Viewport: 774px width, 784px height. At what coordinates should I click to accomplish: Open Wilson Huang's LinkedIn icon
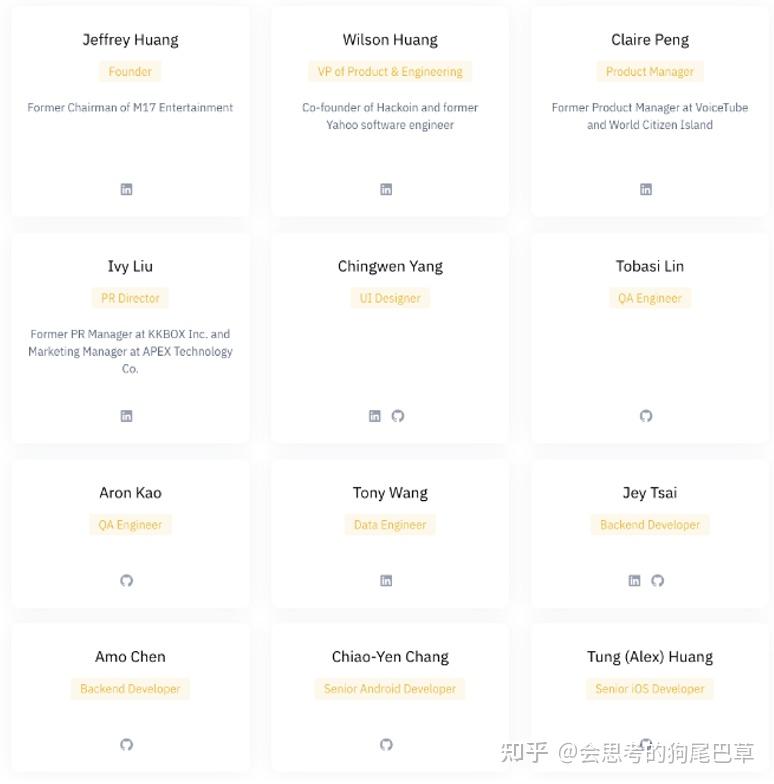click(x=386, y=189)
